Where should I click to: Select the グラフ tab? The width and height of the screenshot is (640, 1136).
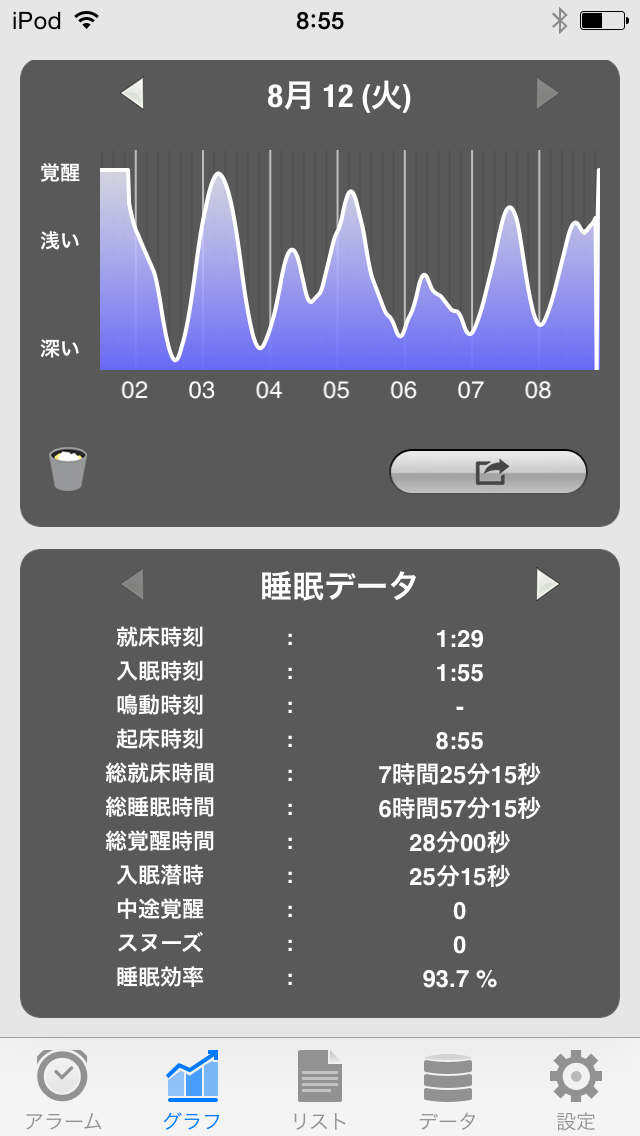coord(192,1089)
